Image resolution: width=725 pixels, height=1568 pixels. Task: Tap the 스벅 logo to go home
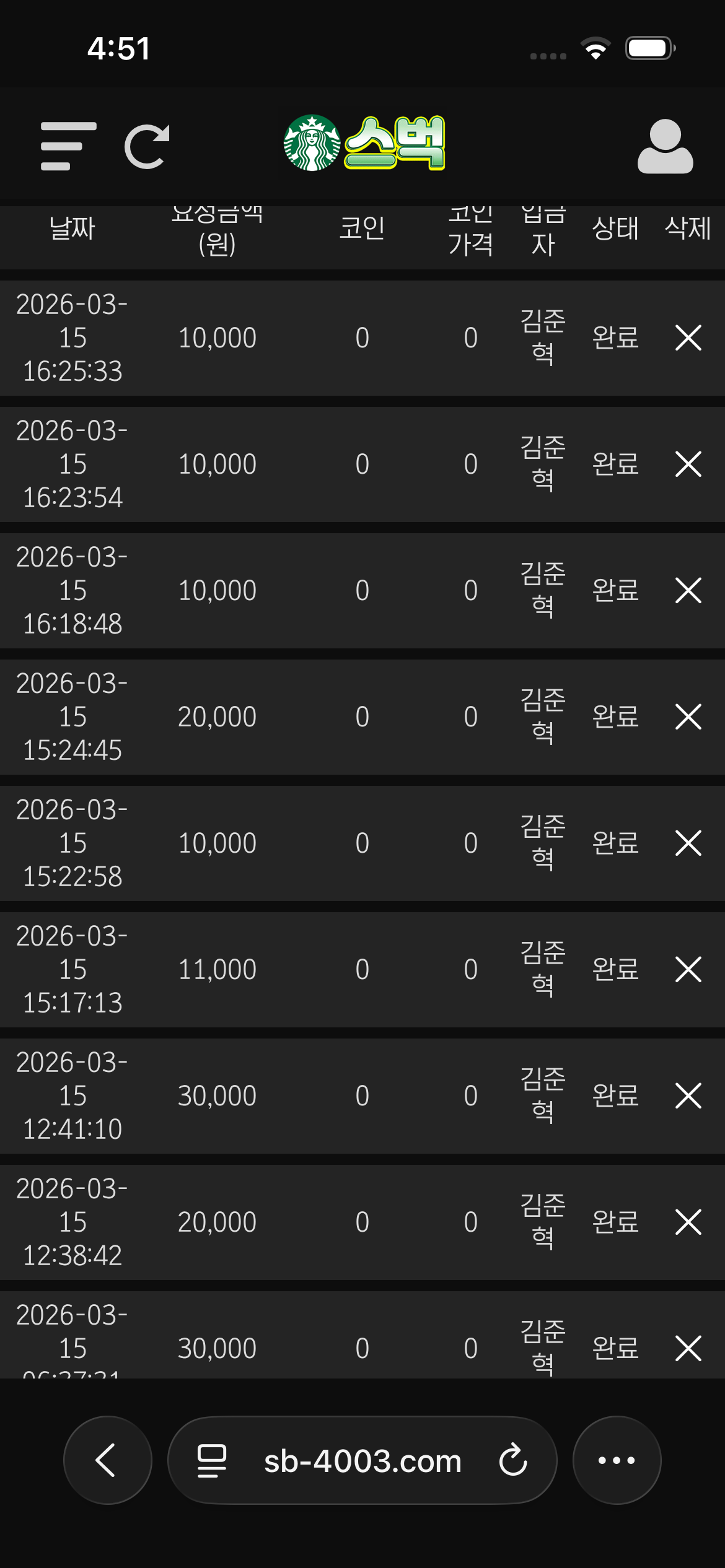tap(364, 143)
